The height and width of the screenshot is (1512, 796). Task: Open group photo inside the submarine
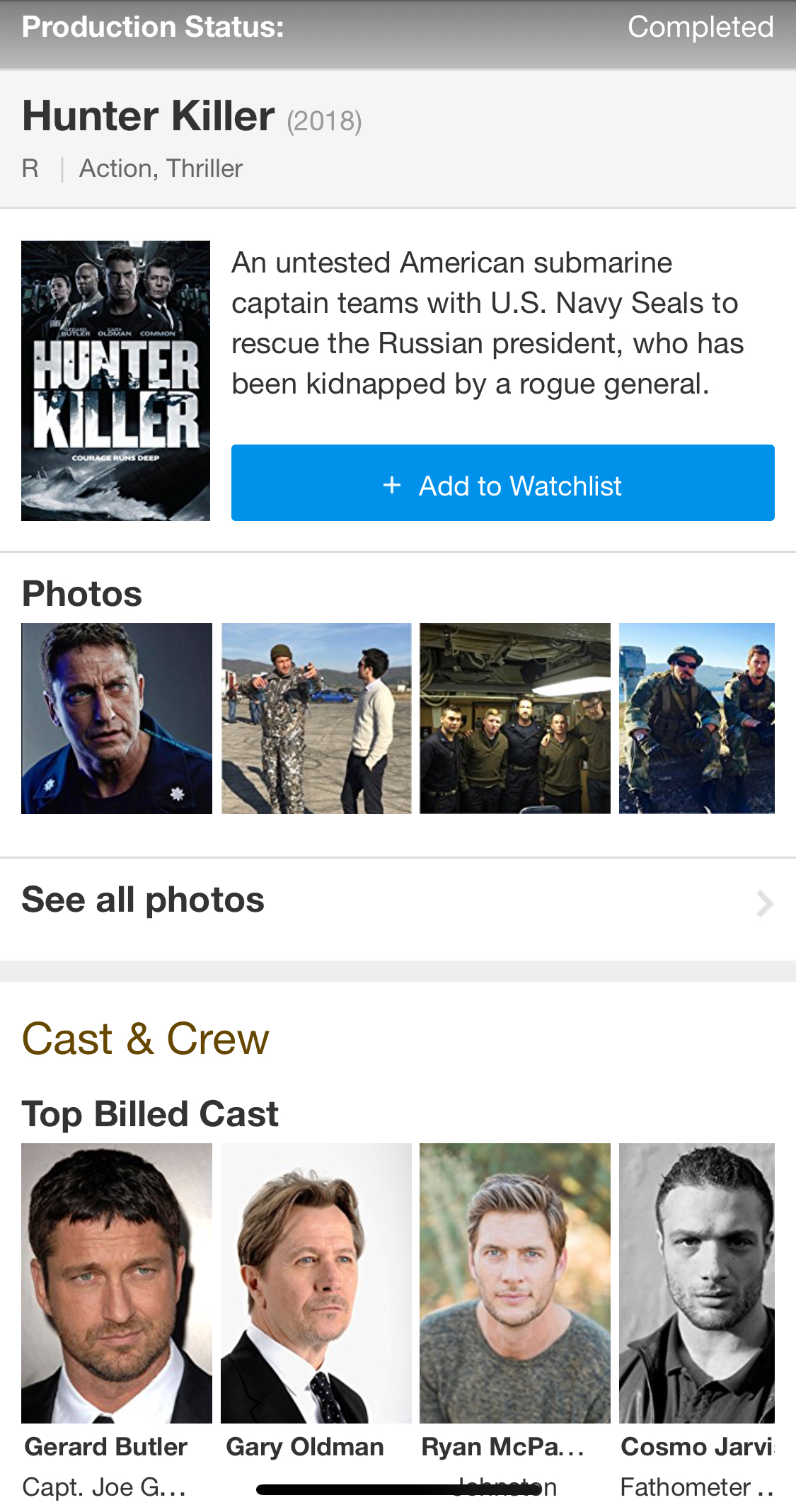tap(514, 718)
